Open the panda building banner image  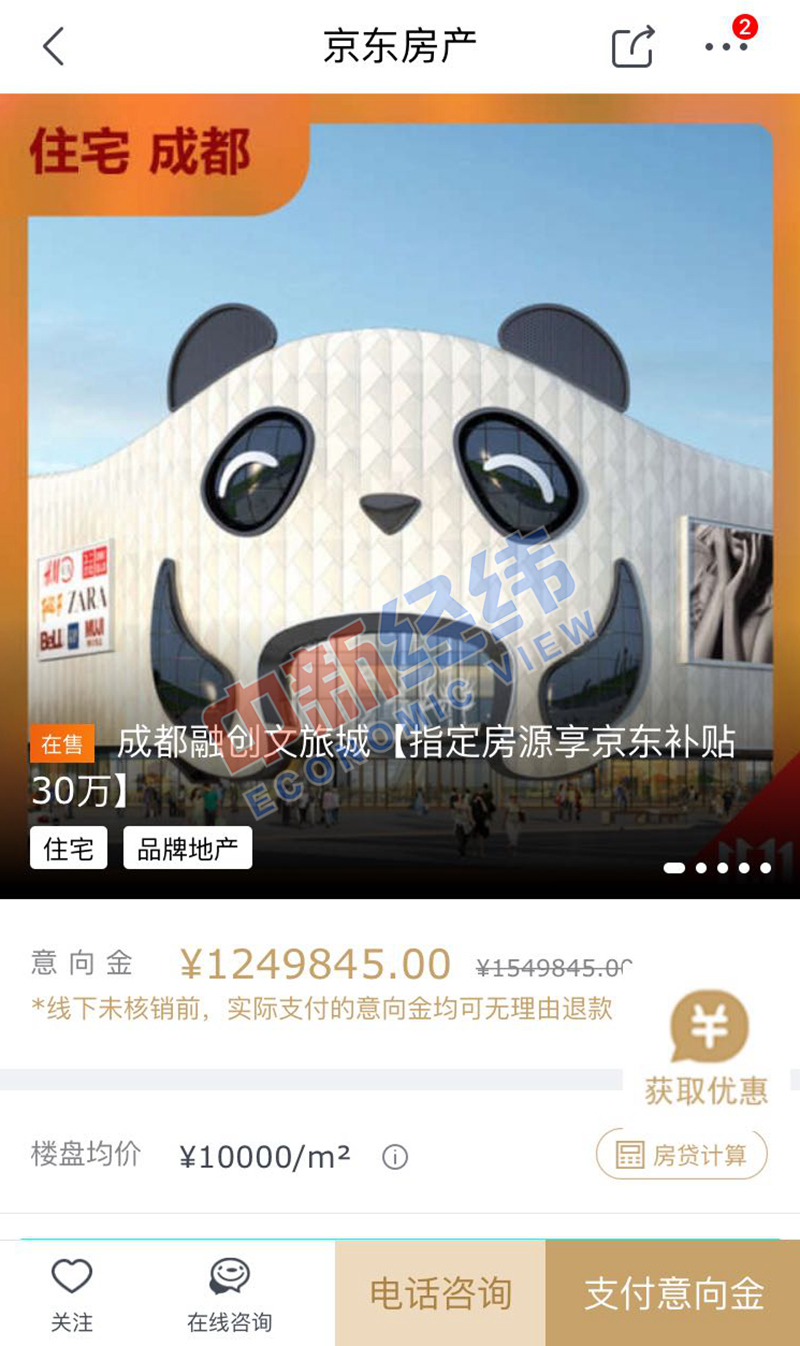click(400, 450)
